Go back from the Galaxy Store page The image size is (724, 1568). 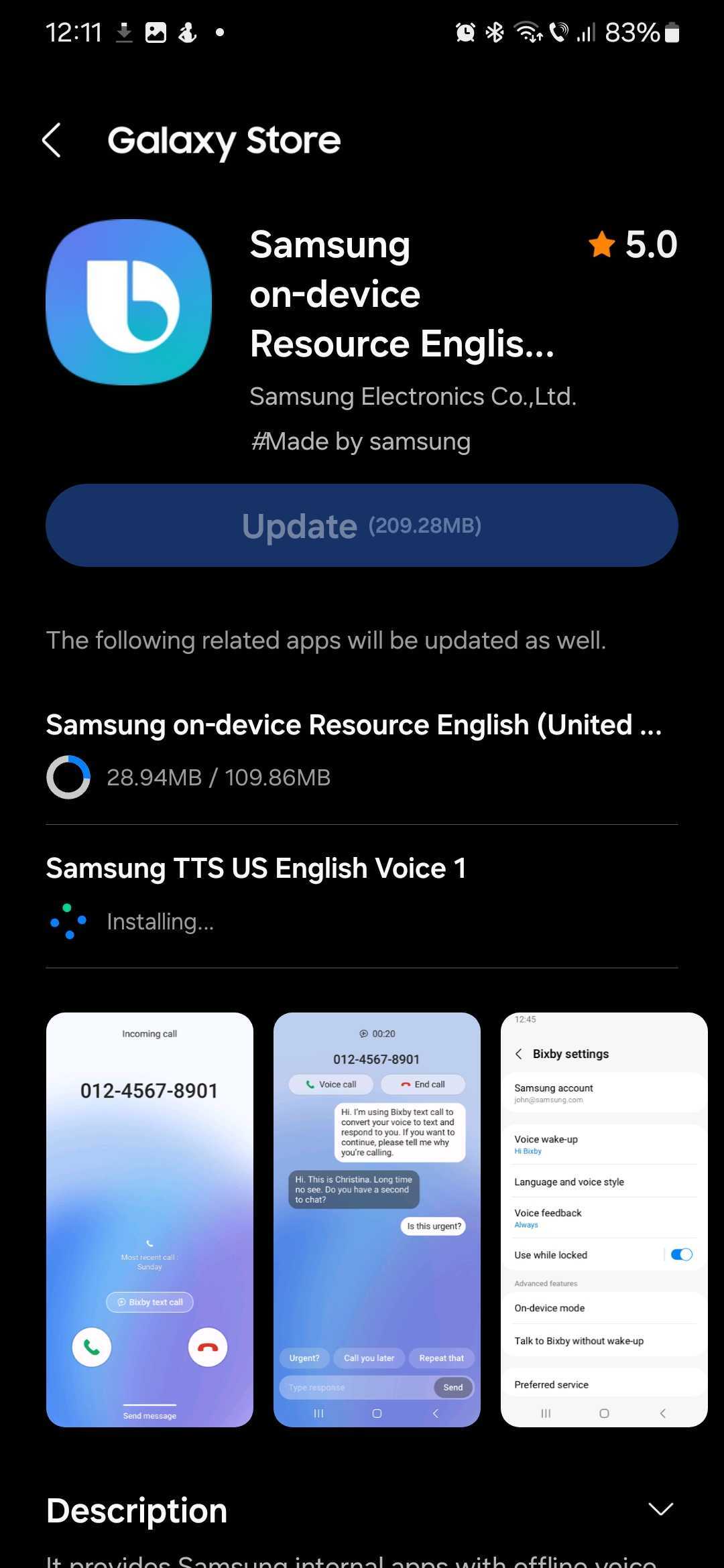pos(52,141)
